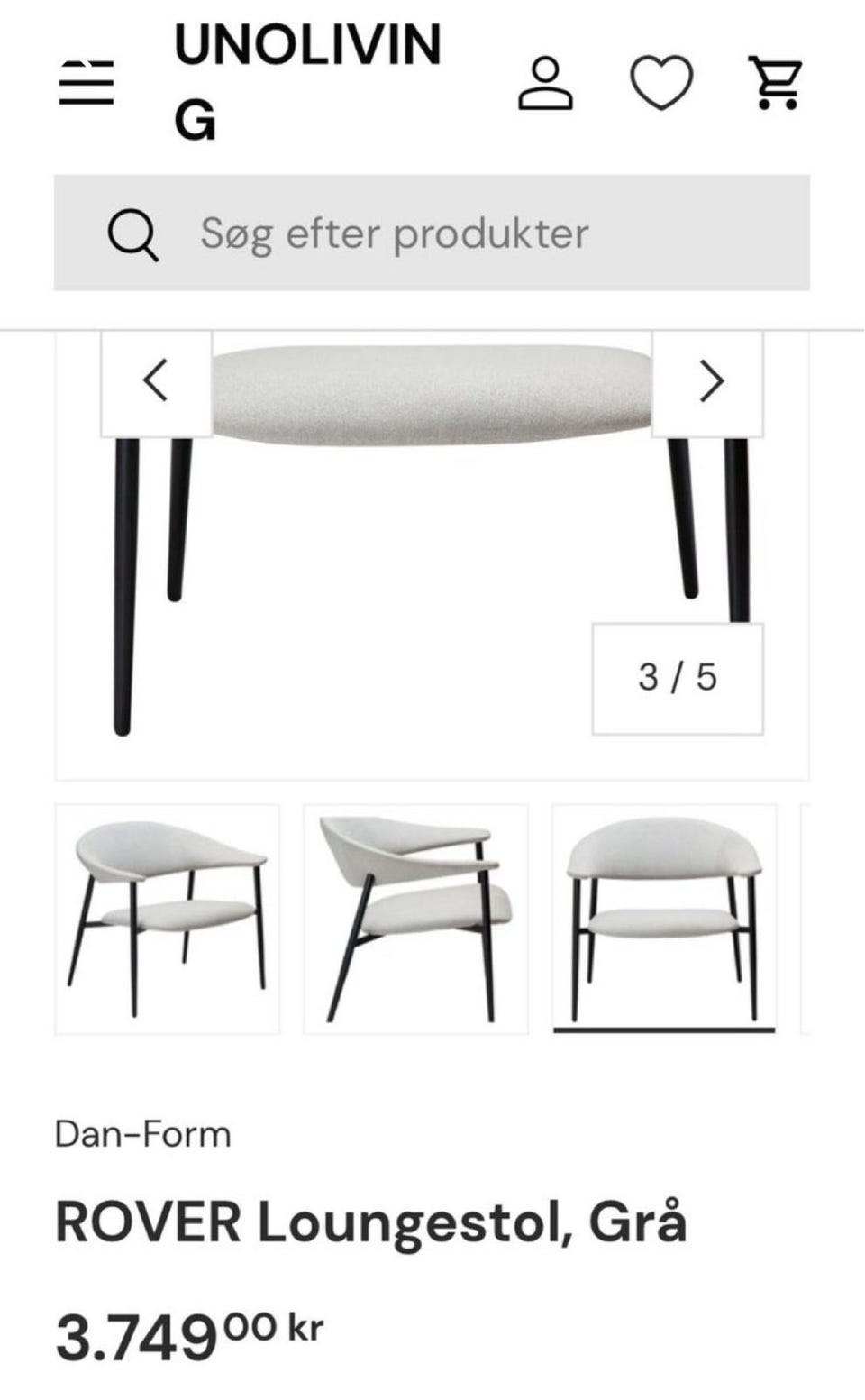Open the shopping cart
The image size is (865, 1400).
coord(776,82)
